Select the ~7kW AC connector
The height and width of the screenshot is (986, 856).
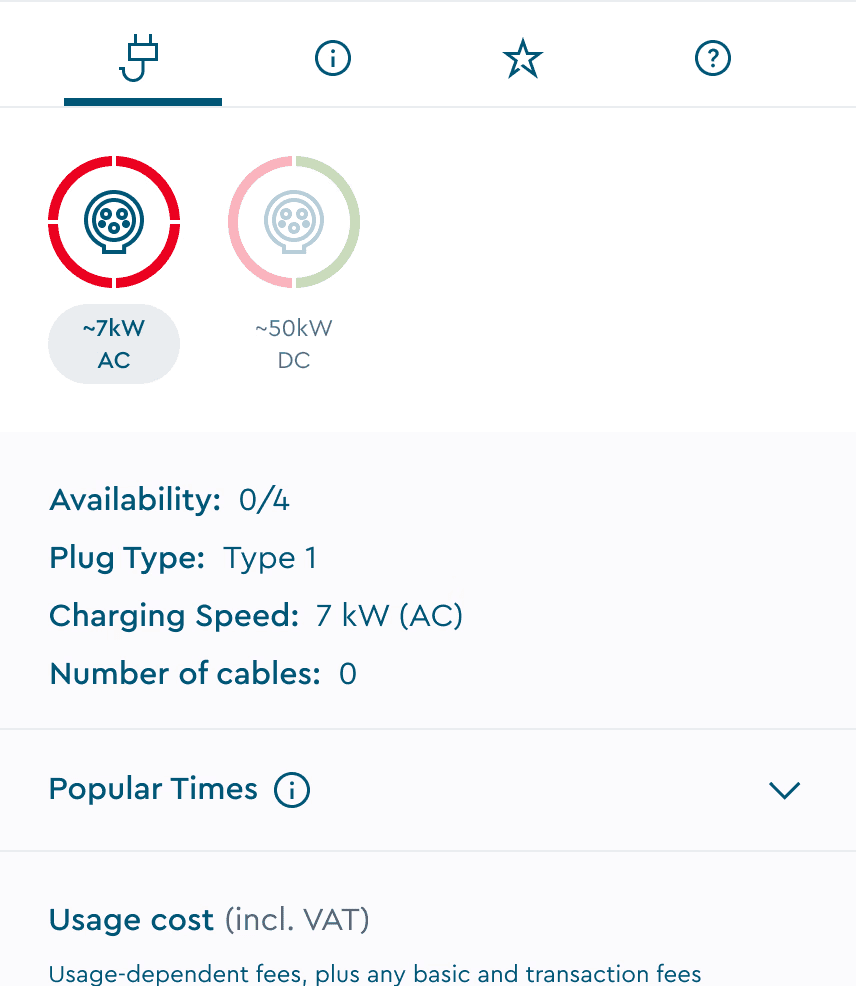(x=114, y=269)
